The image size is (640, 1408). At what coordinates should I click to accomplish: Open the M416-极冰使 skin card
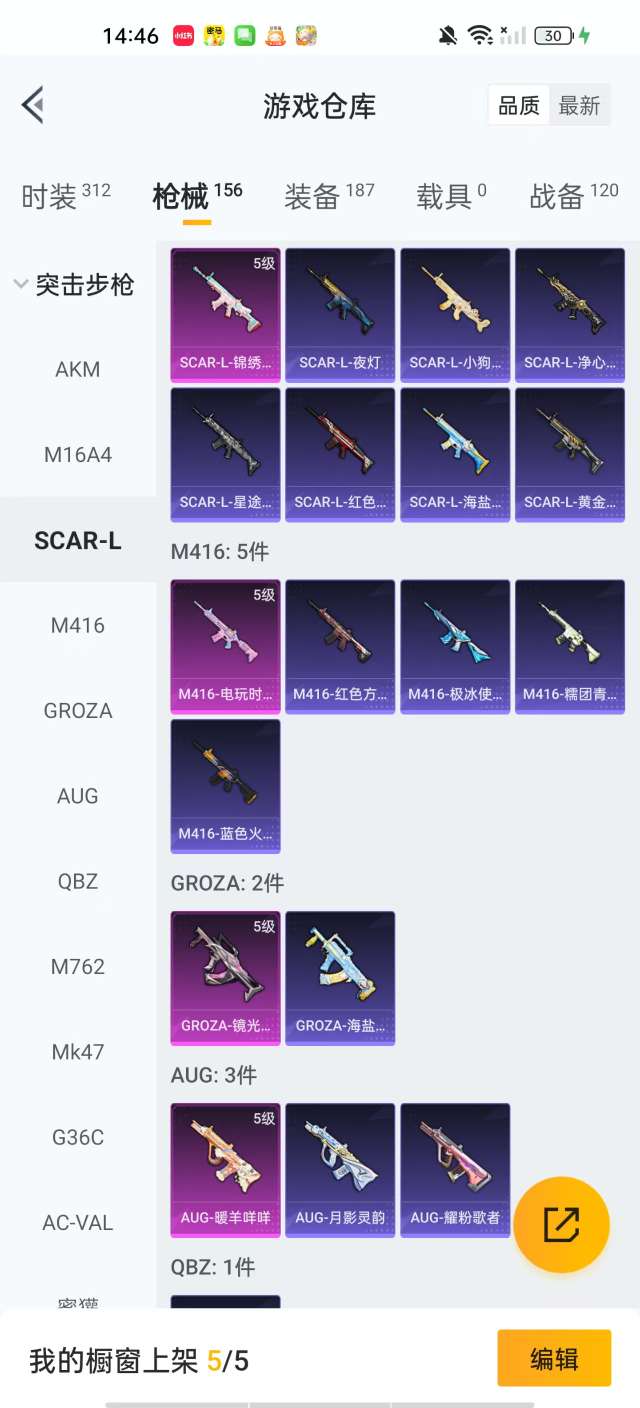tap(455, 646)
